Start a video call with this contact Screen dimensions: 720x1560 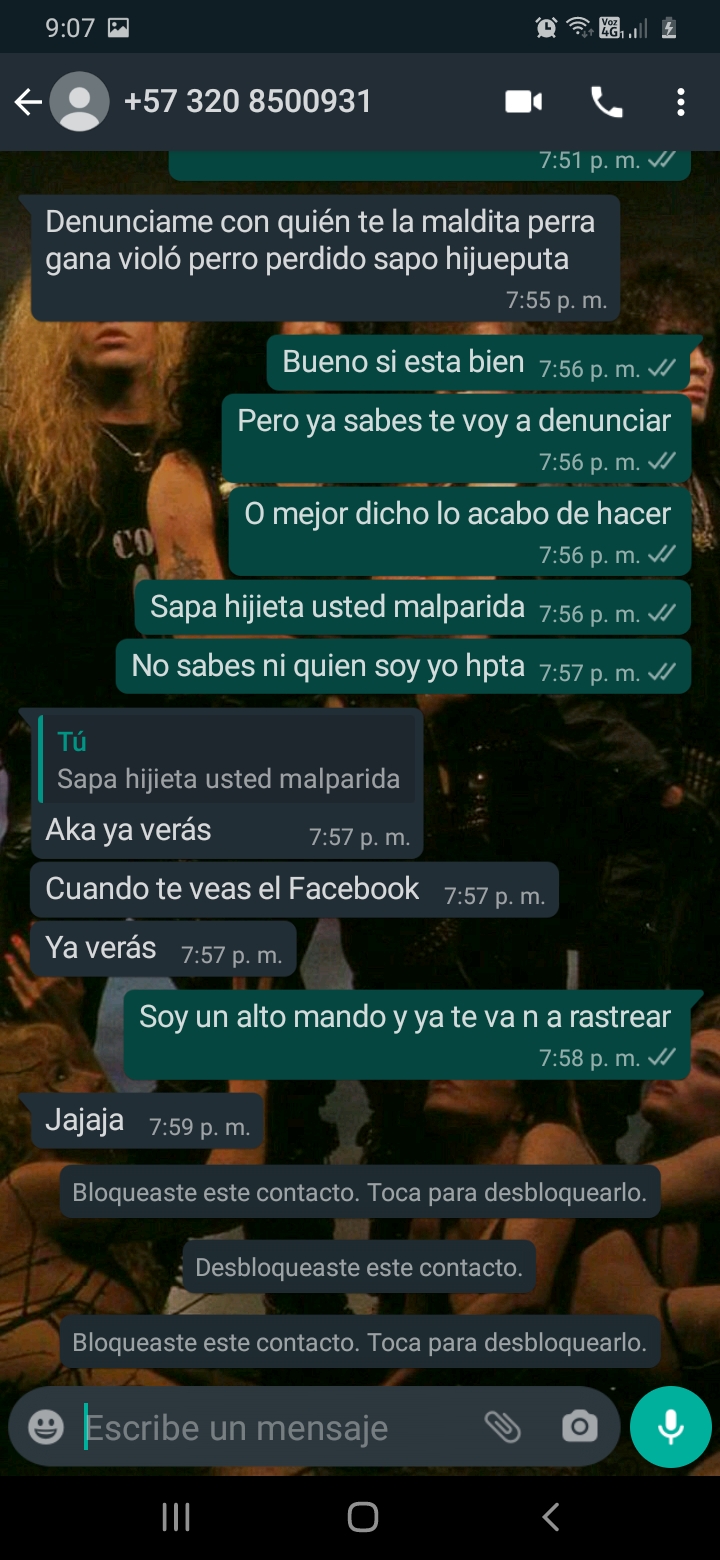523,102
